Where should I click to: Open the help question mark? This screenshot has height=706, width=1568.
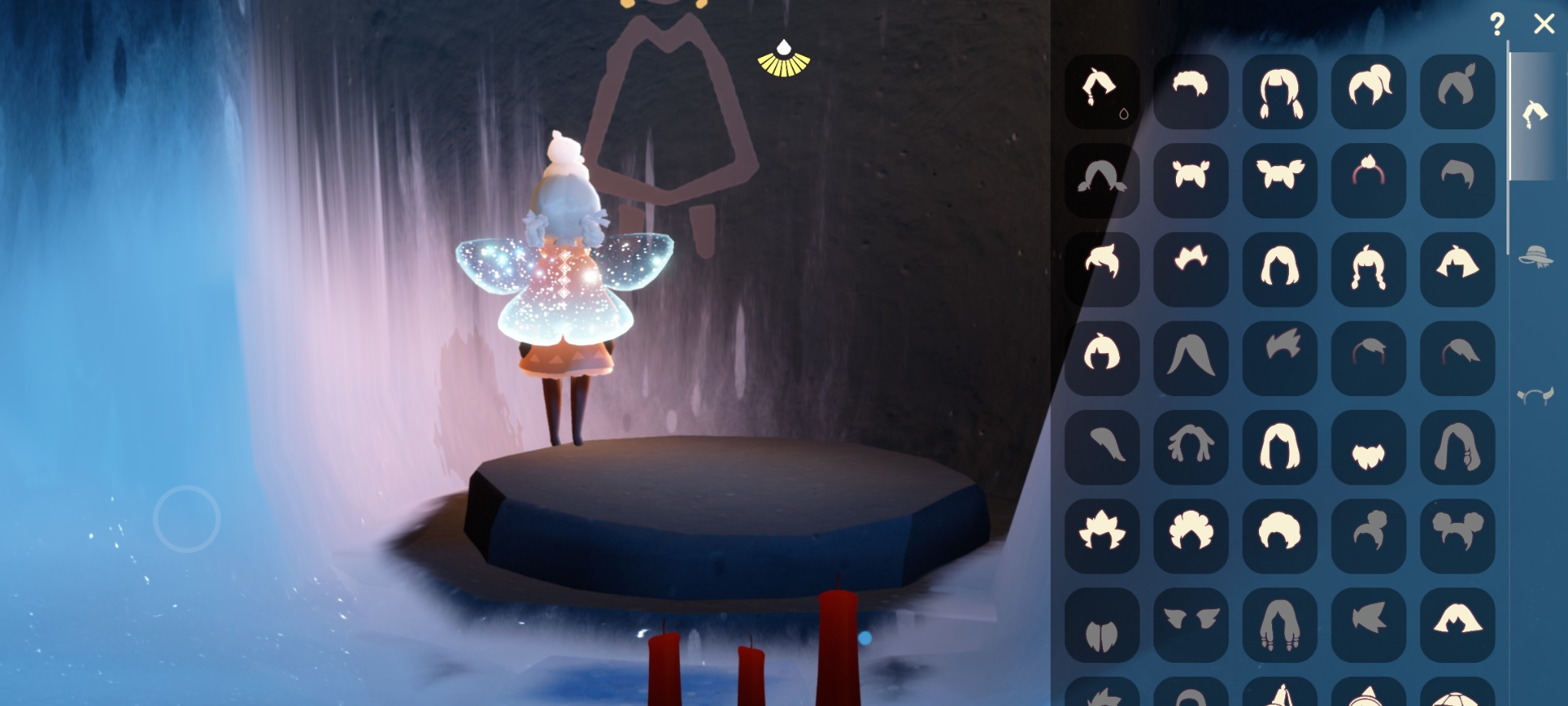[x=1497, y=24]
